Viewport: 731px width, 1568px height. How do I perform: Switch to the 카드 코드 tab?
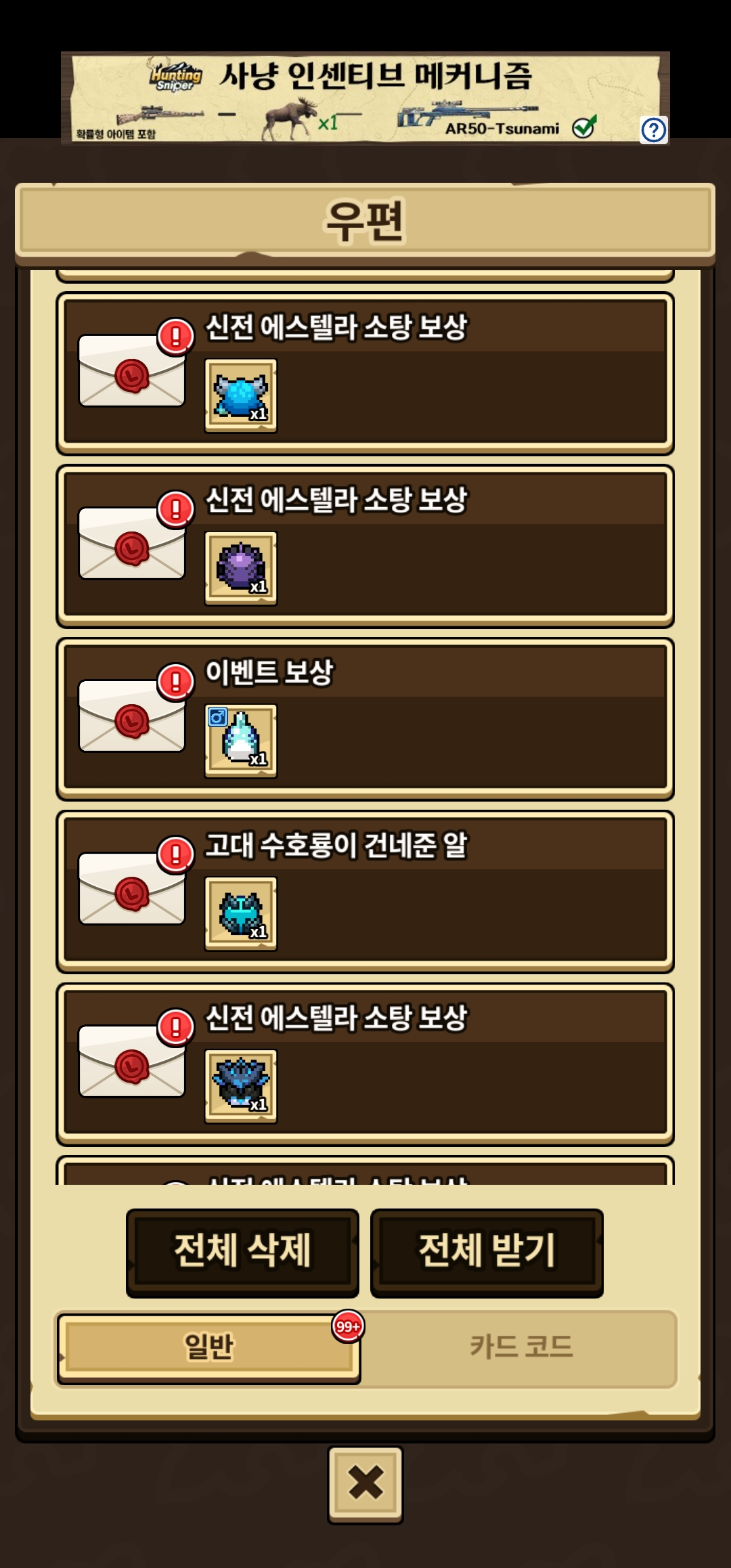[x=520, y=1347]
